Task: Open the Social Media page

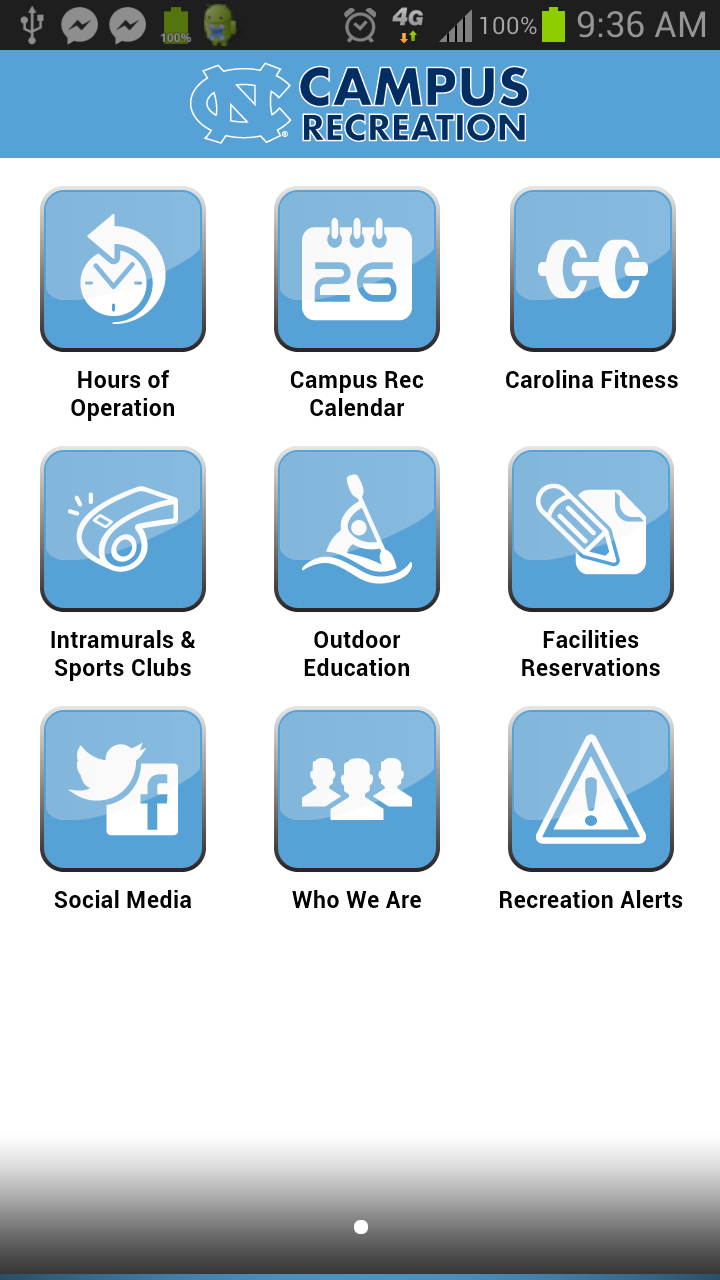Action: (122, 789)
